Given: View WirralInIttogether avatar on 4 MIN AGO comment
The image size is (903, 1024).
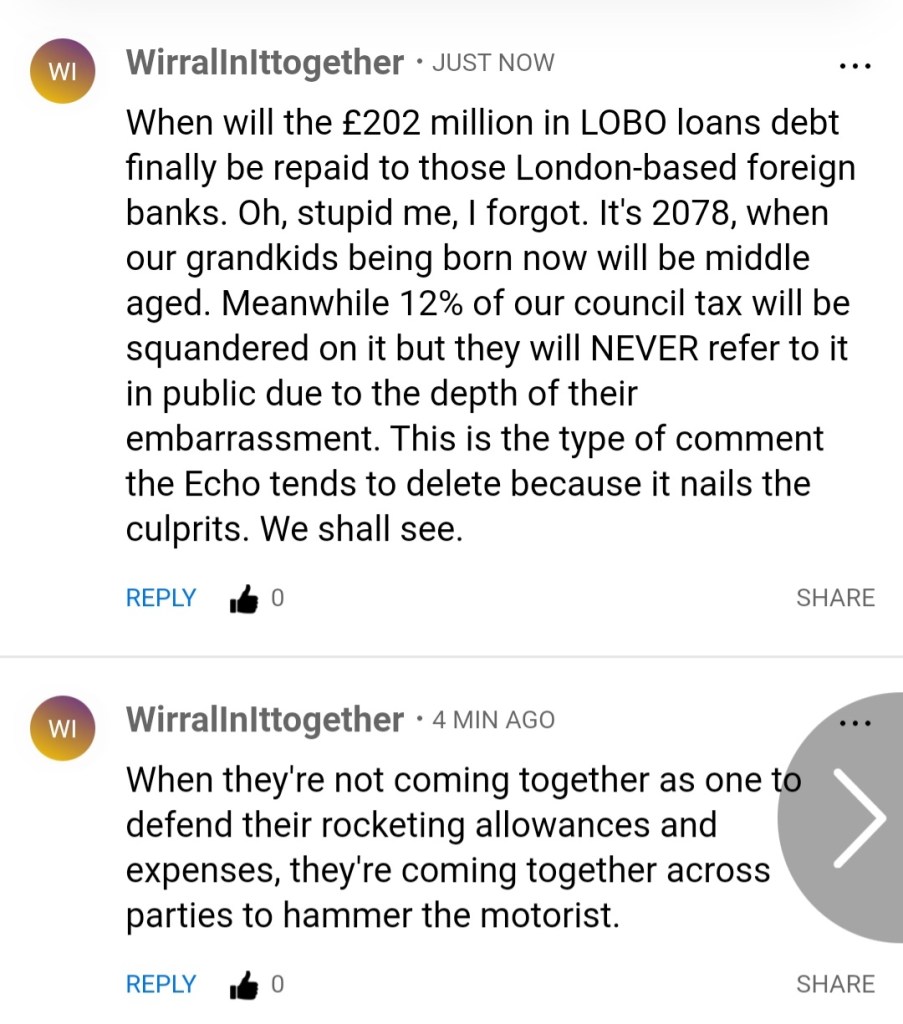Looking at the screenshot, I should 63,728.
